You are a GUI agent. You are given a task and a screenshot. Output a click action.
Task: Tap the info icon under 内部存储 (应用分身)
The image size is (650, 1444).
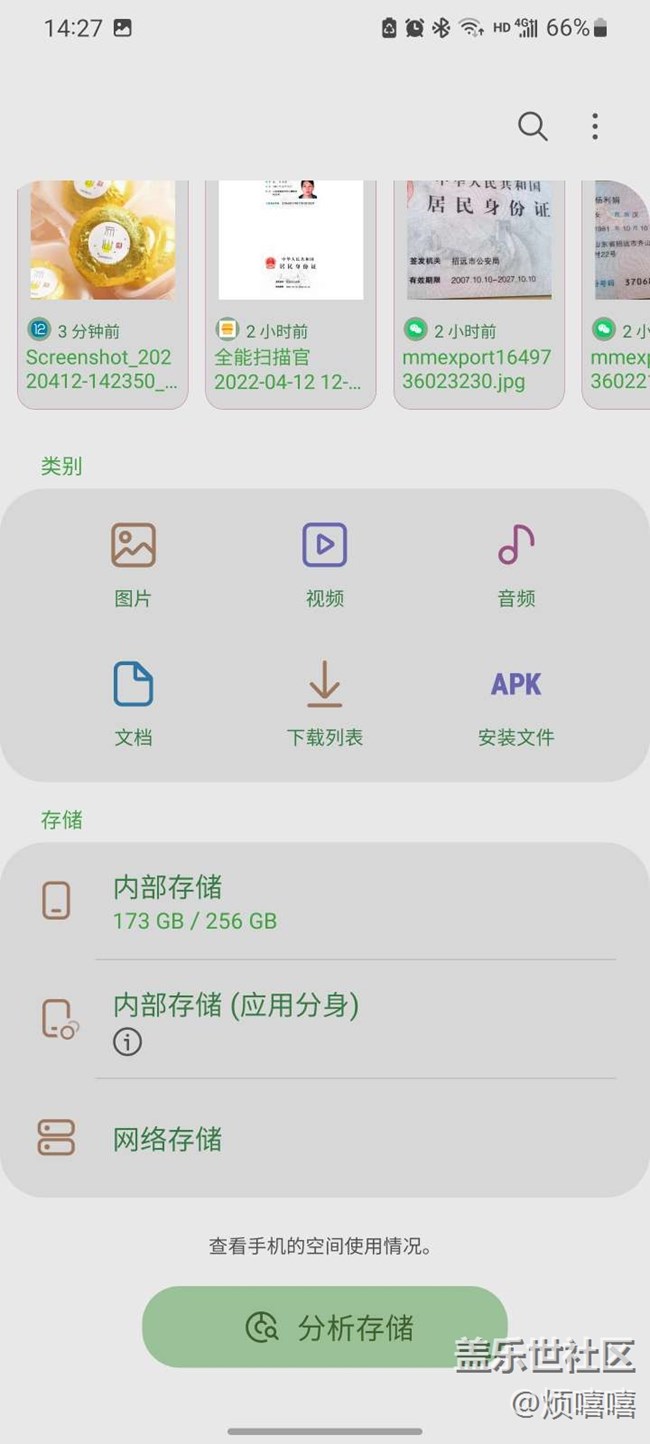[x=127, y=1042]
